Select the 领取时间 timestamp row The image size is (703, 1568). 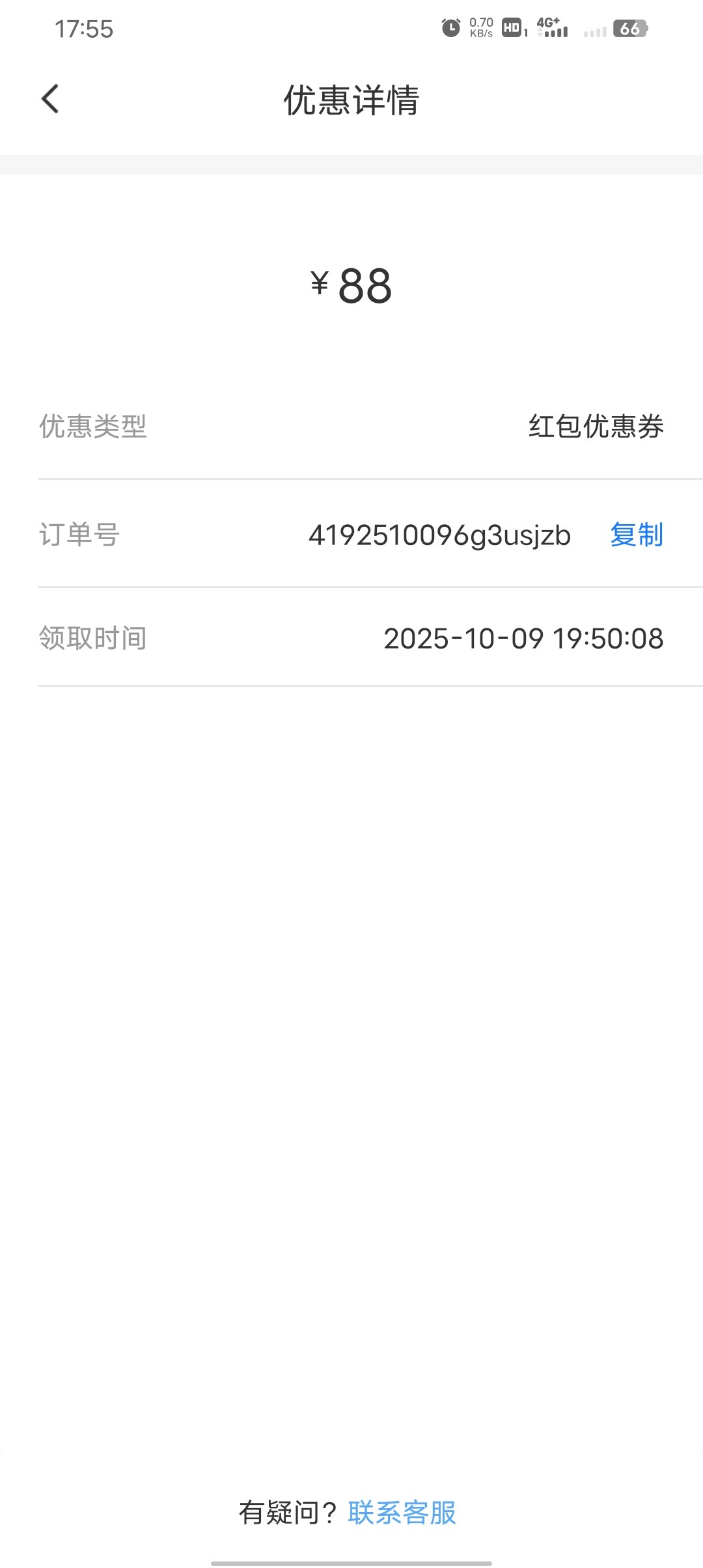pyautogui.click(x=523, y=639)
